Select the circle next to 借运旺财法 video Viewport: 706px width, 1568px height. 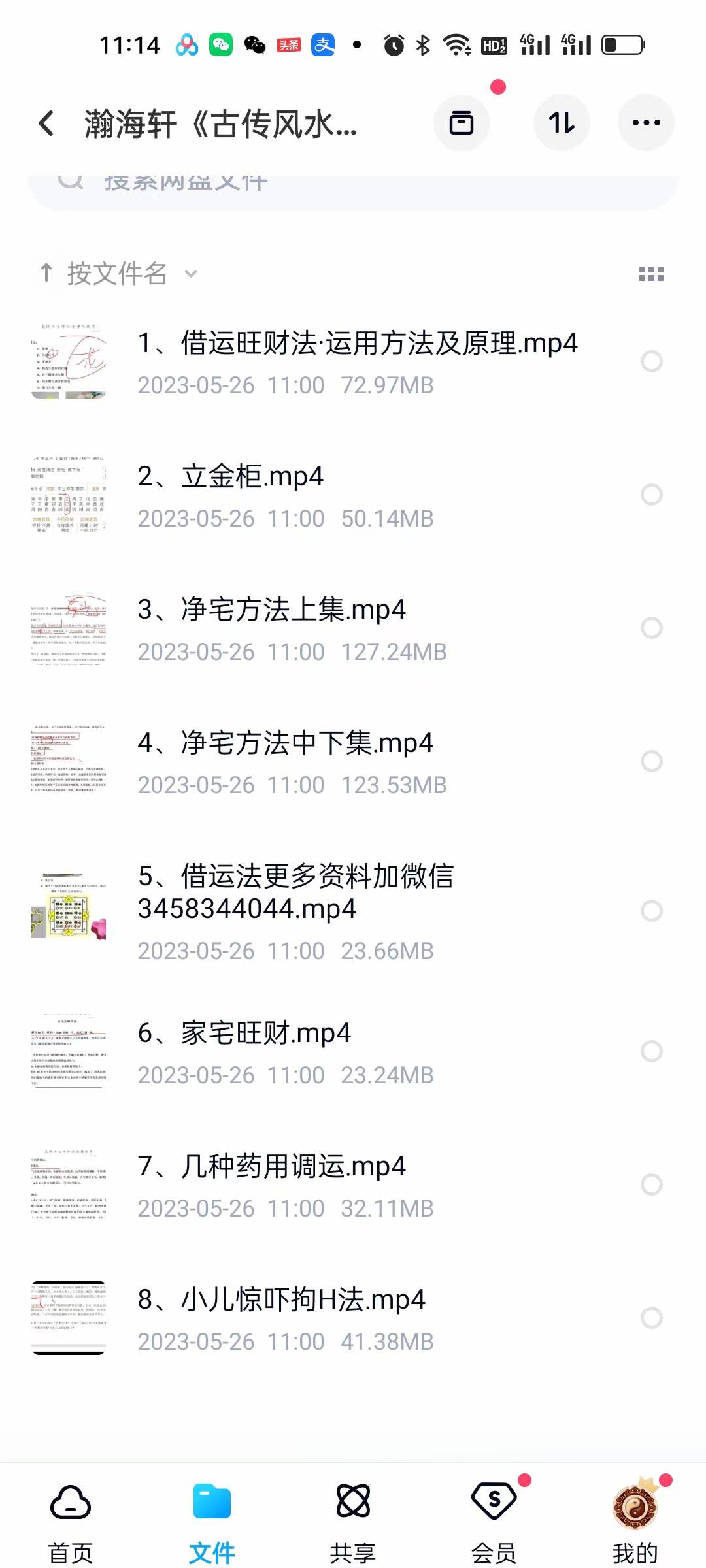[x=652, y=362]
